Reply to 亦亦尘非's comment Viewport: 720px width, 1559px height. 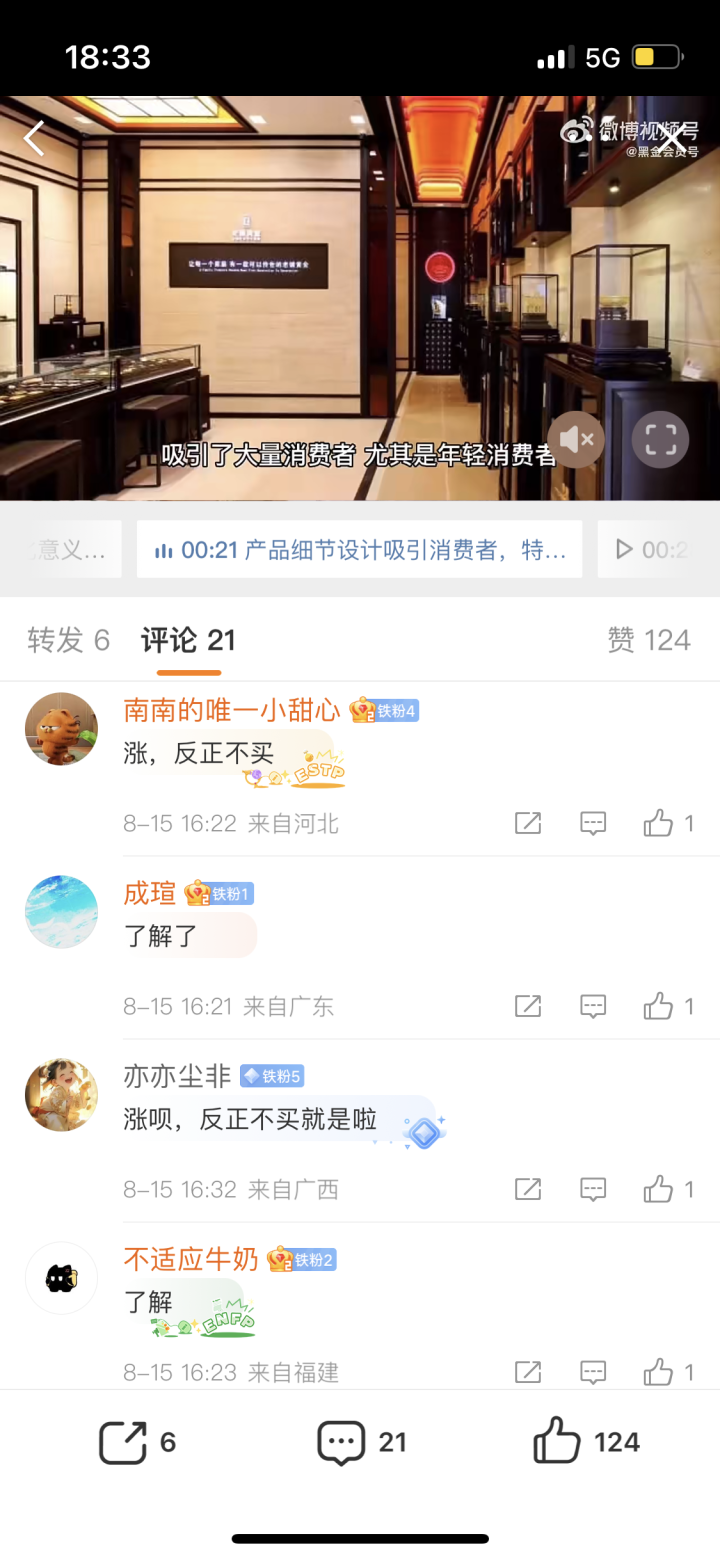(x=593, y=1189)
